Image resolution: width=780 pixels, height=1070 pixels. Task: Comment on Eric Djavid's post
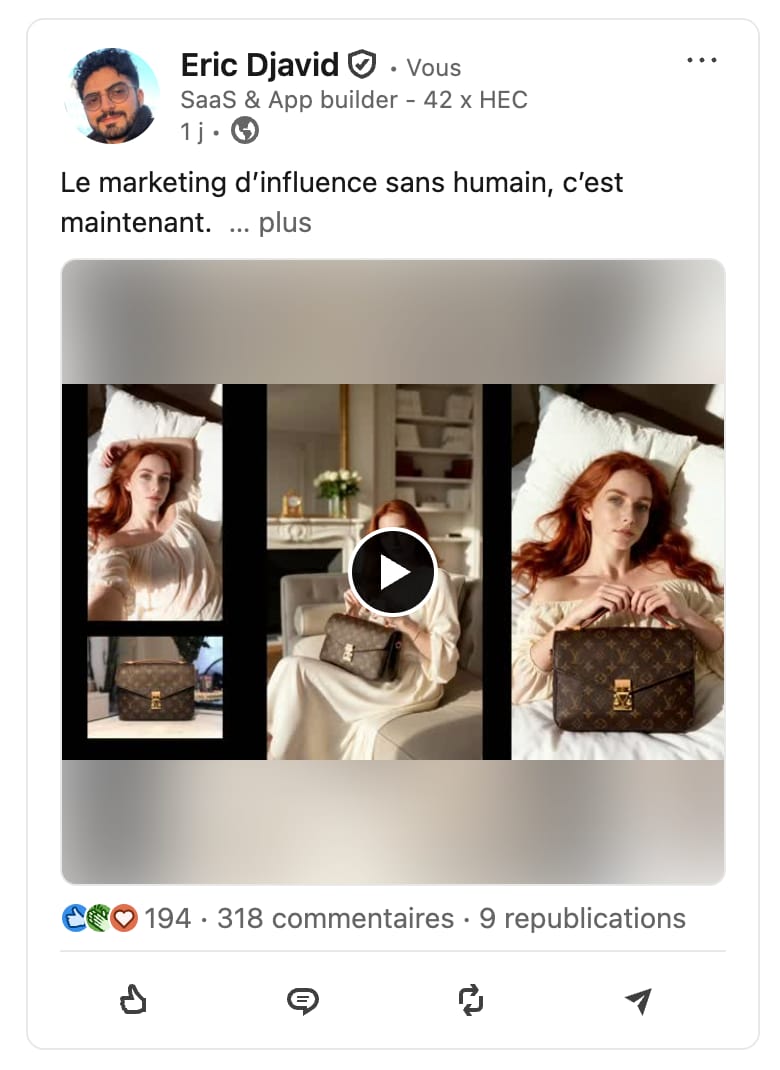coord(302,1000)
